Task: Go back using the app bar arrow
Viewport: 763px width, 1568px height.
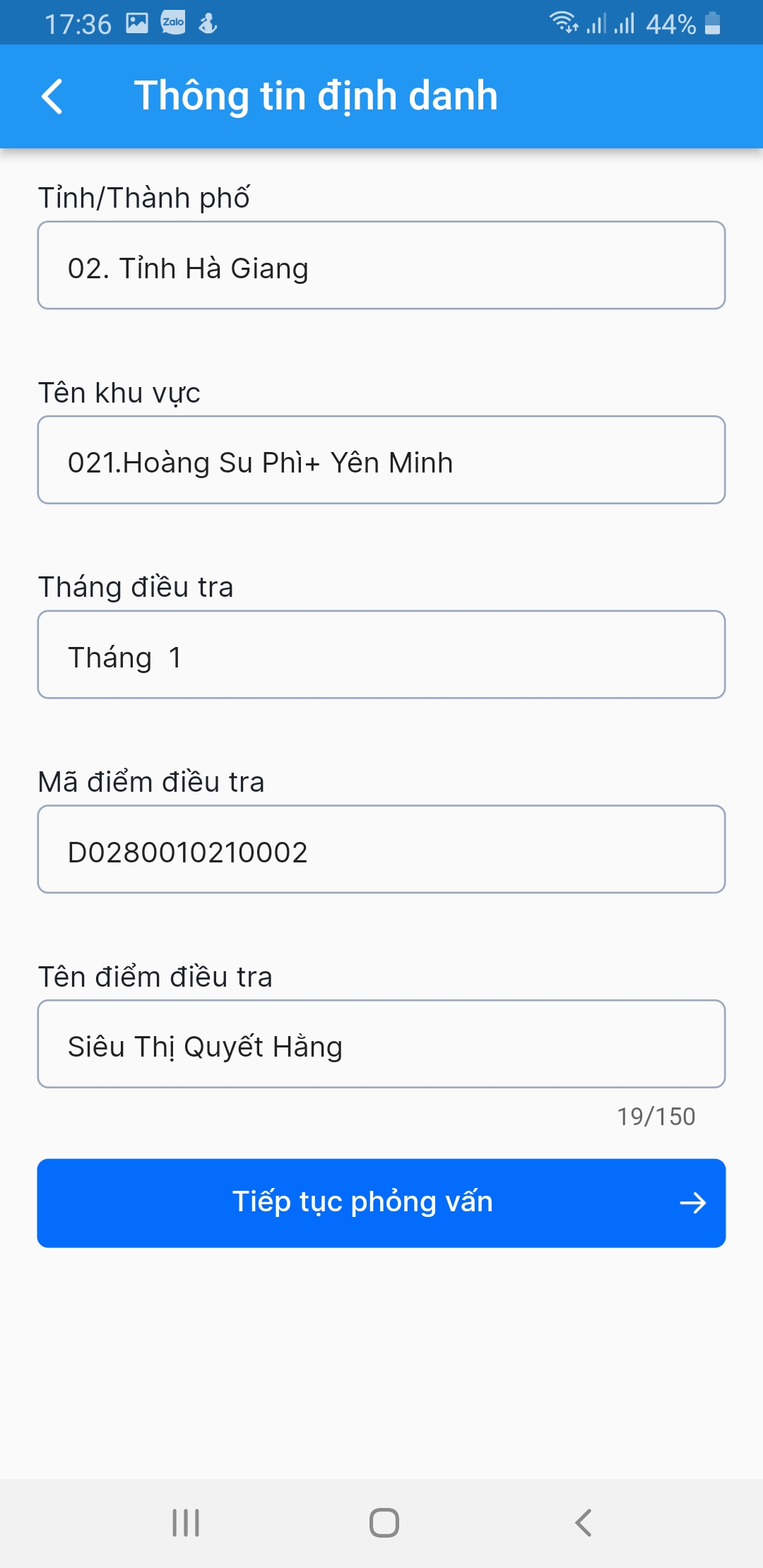Action: click(52, 96)
